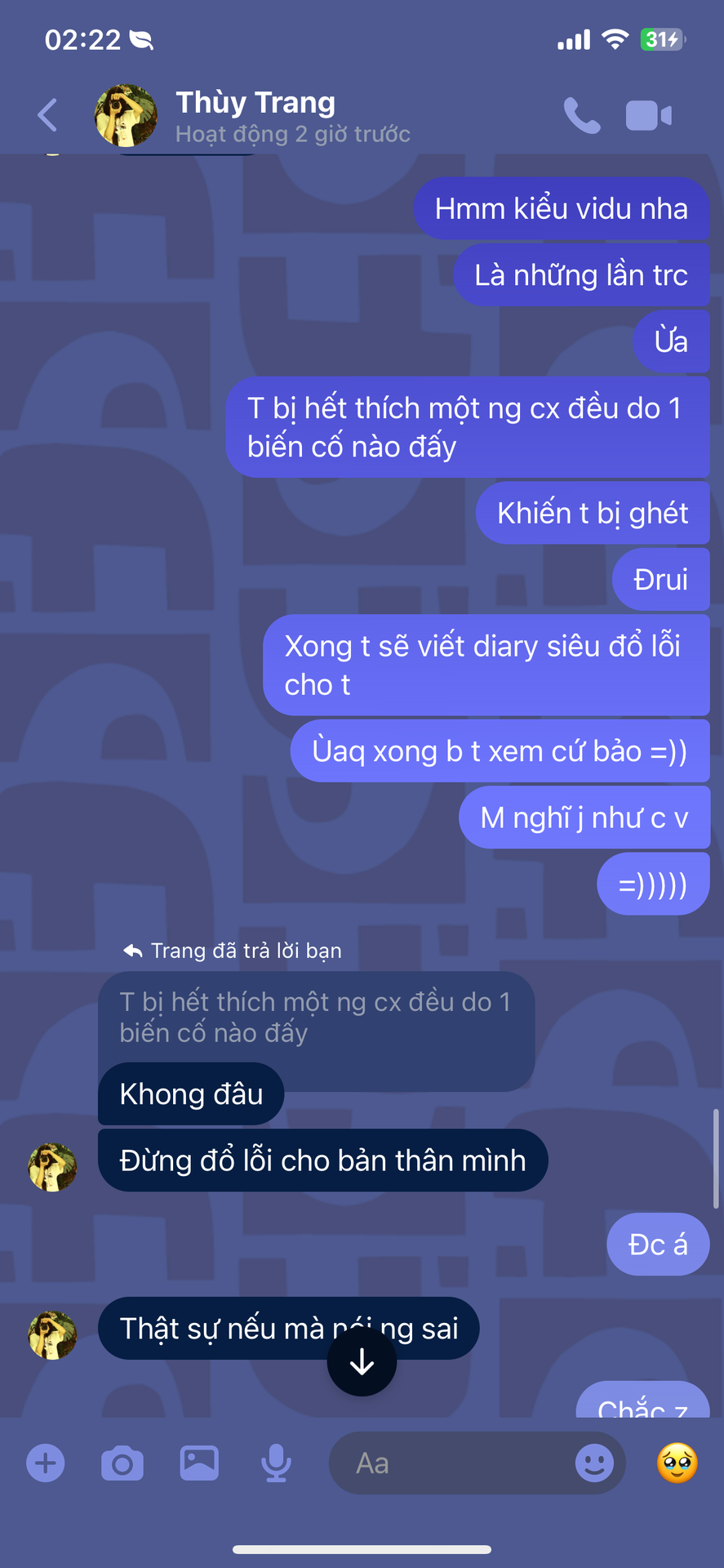Record a voice message with the microphone
Image resolution: width=724 pixels, height=1568 pixels.
(276, 1463)
